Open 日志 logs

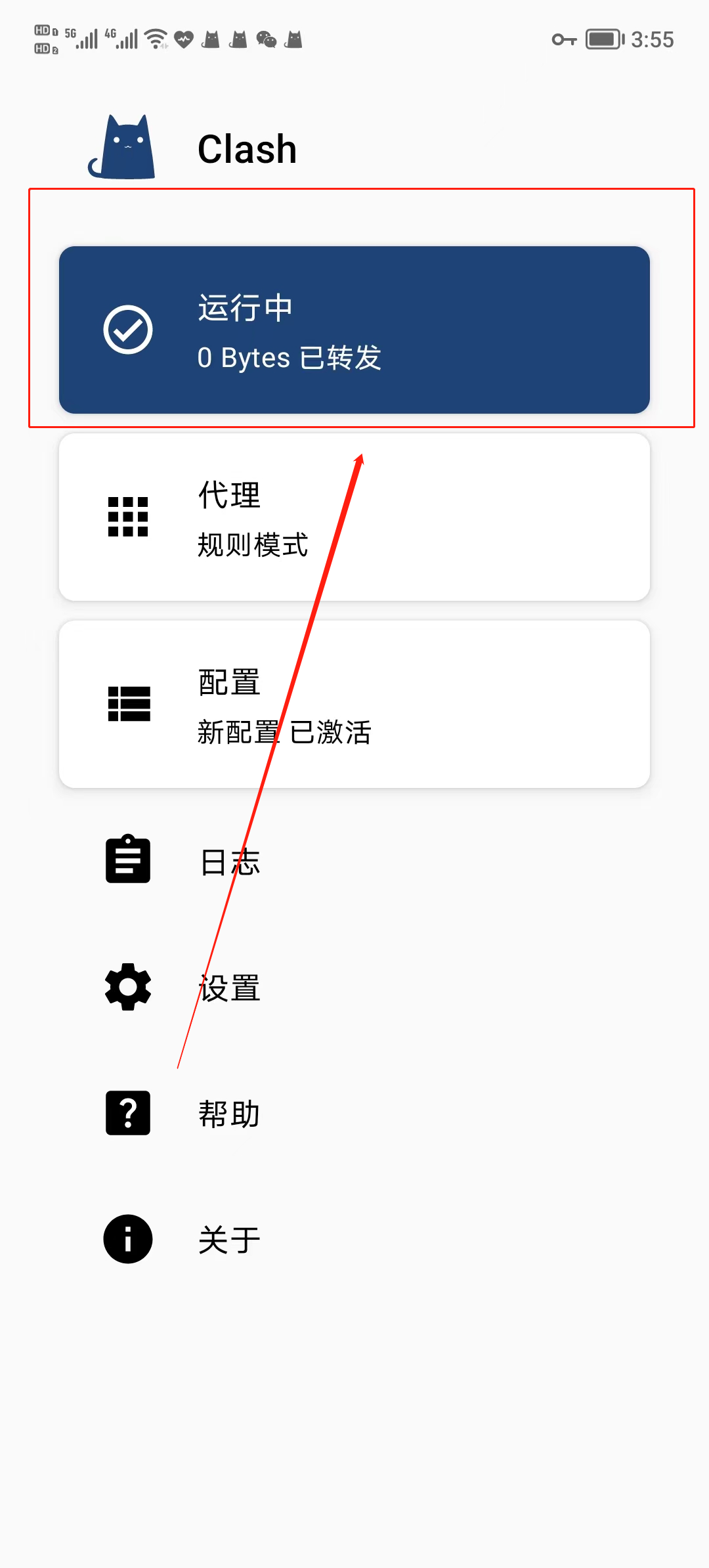pos(354,861)
